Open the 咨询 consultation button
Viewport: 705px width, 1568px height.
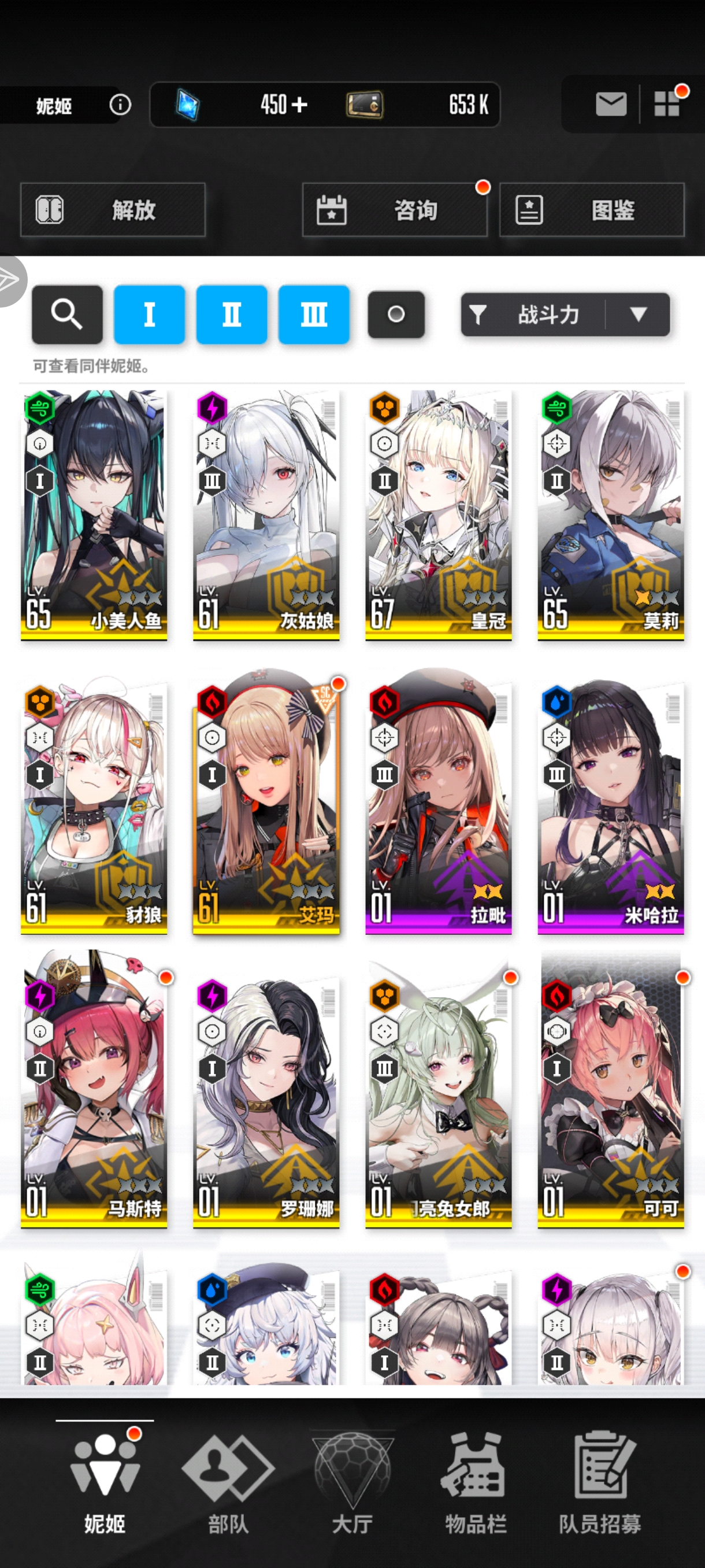[394, 210]
